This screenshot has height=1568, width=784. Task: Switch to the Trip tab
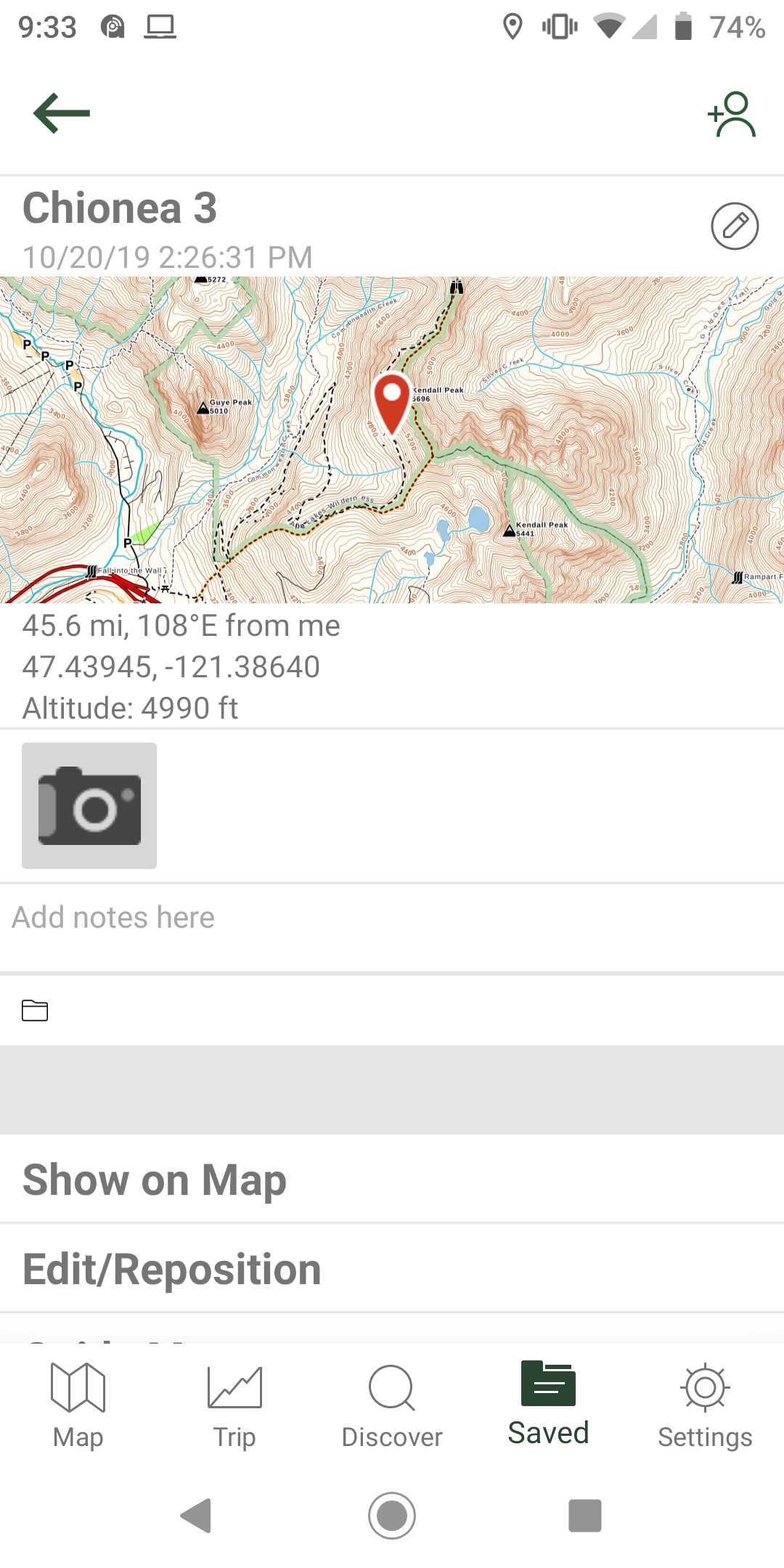[x=234, y=1405]
